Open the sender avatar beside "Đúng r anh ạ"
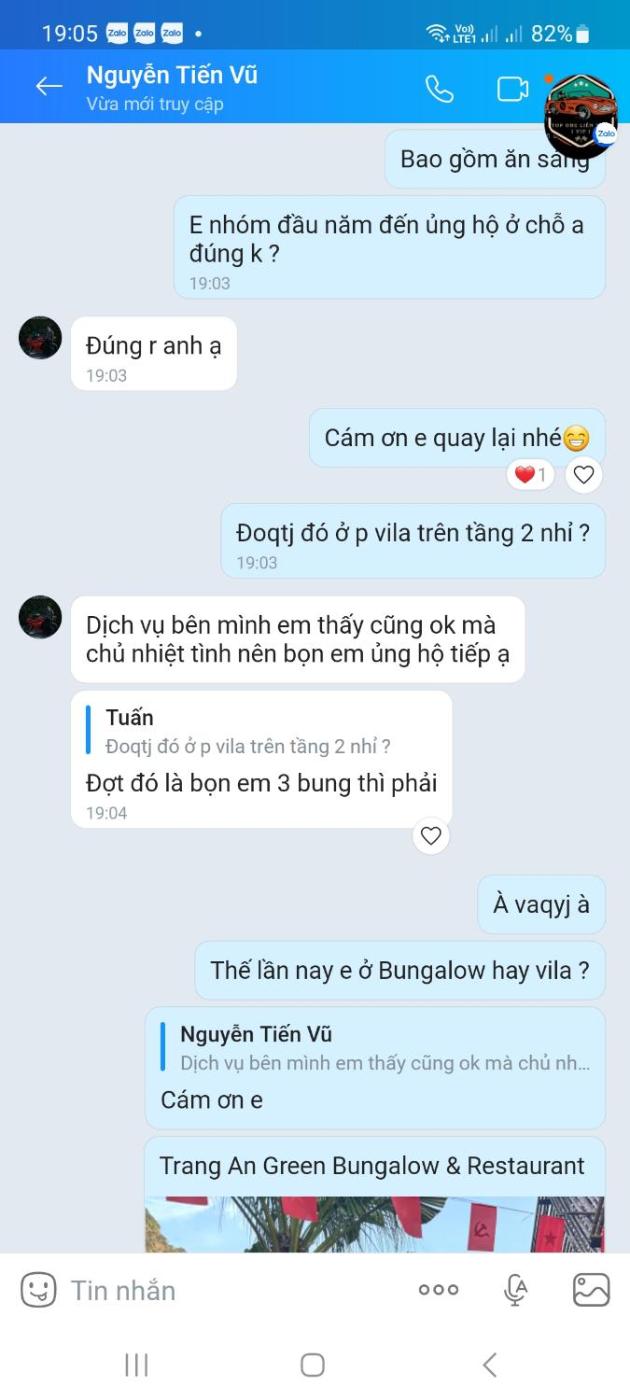The height and width of the screenshot is (1400, 630). click(41, 338)
